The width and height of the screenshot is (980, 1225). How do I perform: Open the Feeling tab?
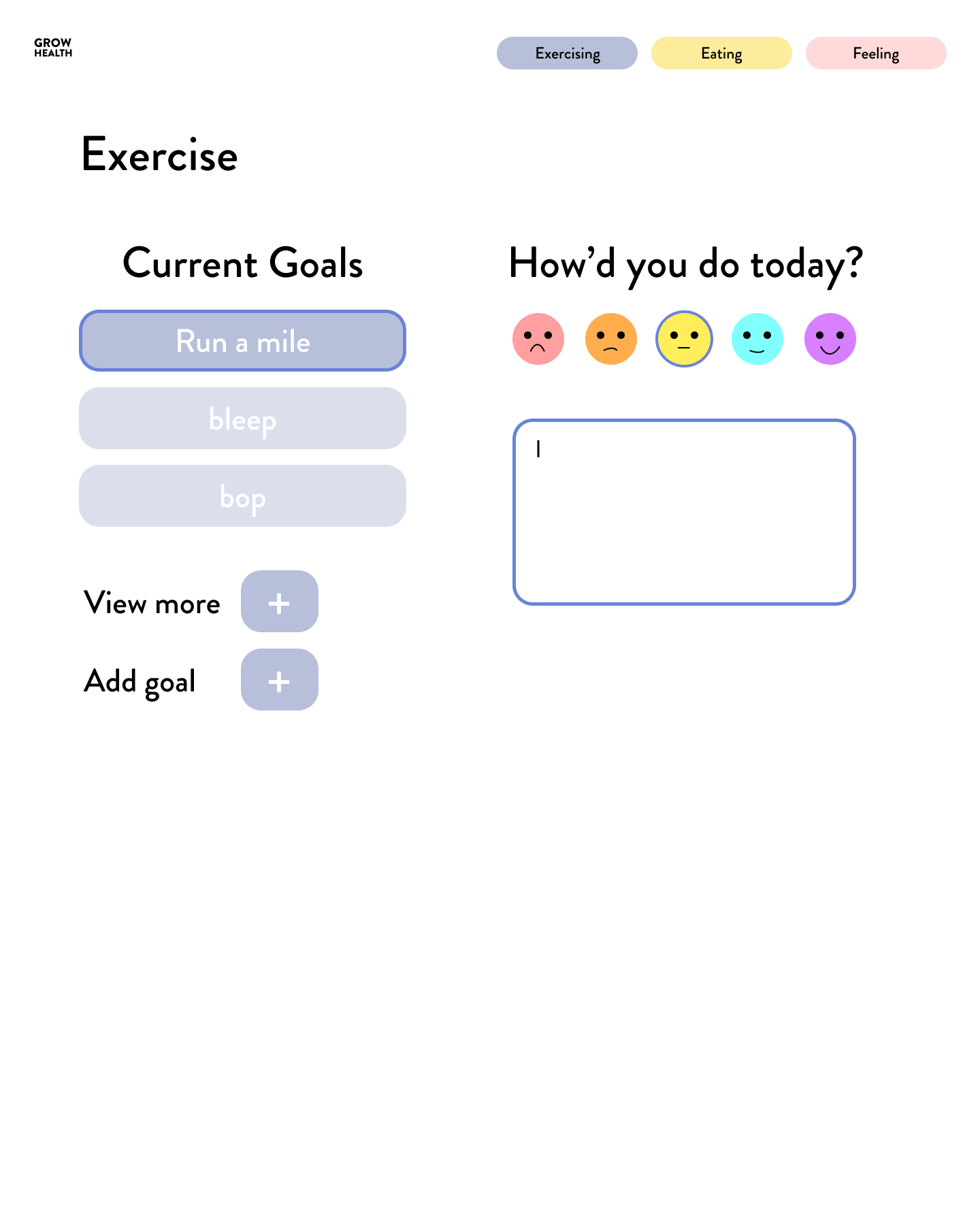[876, 53]
